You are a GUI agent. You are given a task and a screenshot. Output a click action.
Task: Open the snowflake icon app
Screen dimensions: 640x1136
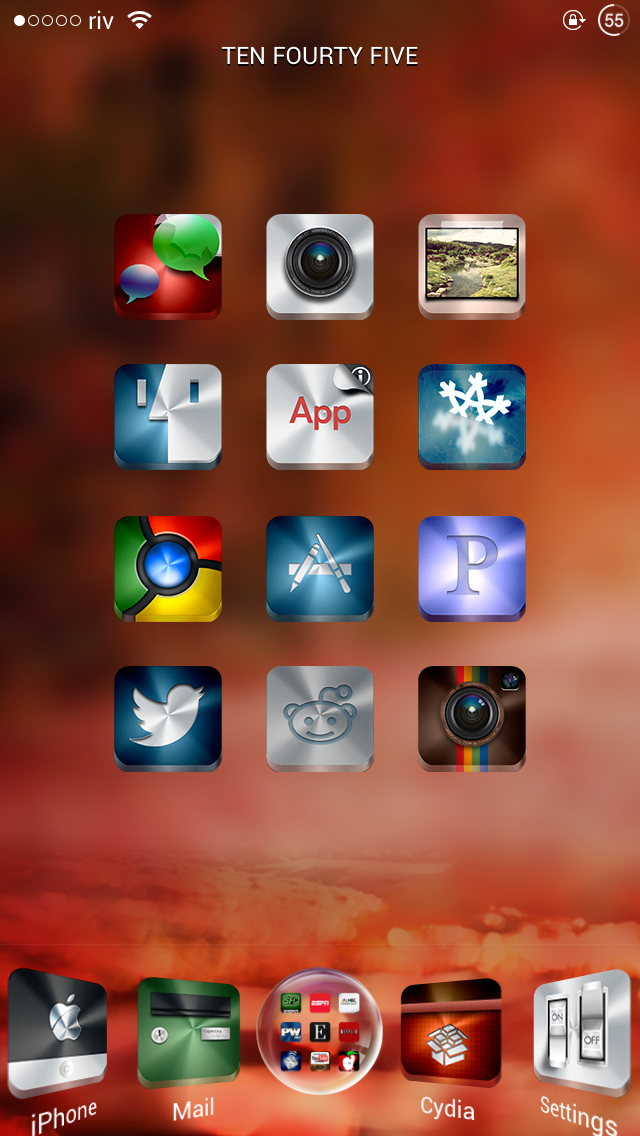coord(472,416)
